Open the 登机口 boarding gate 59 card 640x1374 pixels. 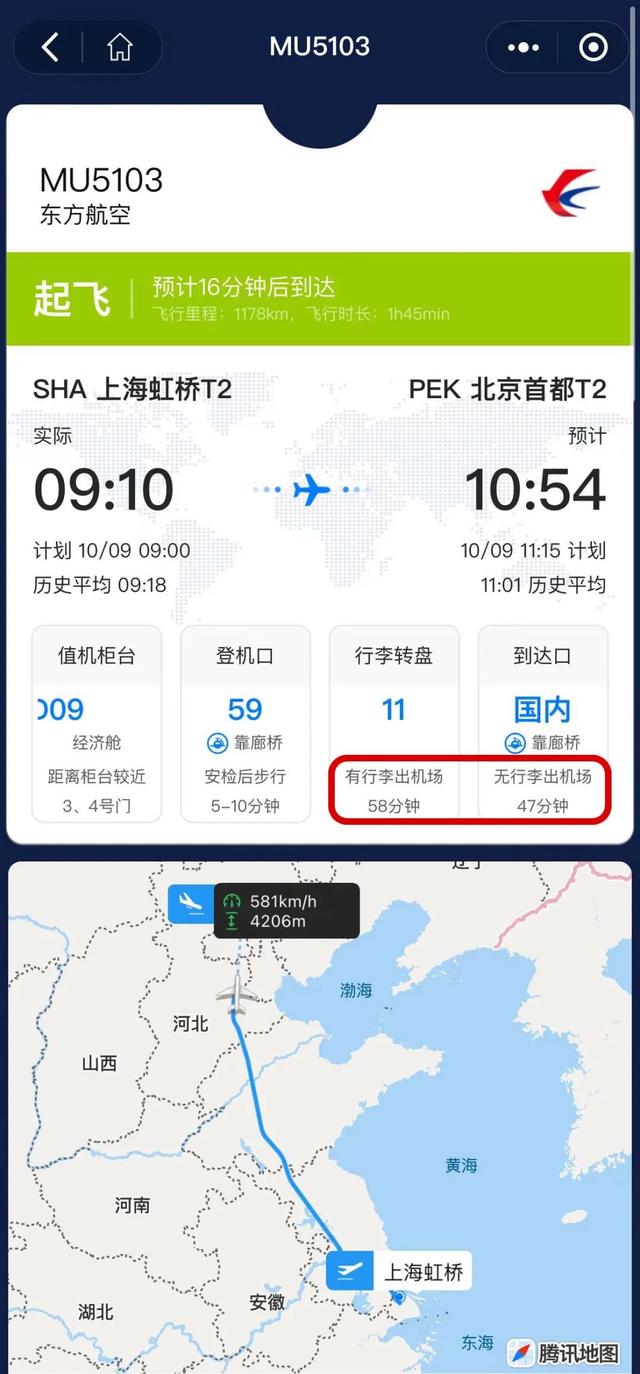click(x=245, y=723)
